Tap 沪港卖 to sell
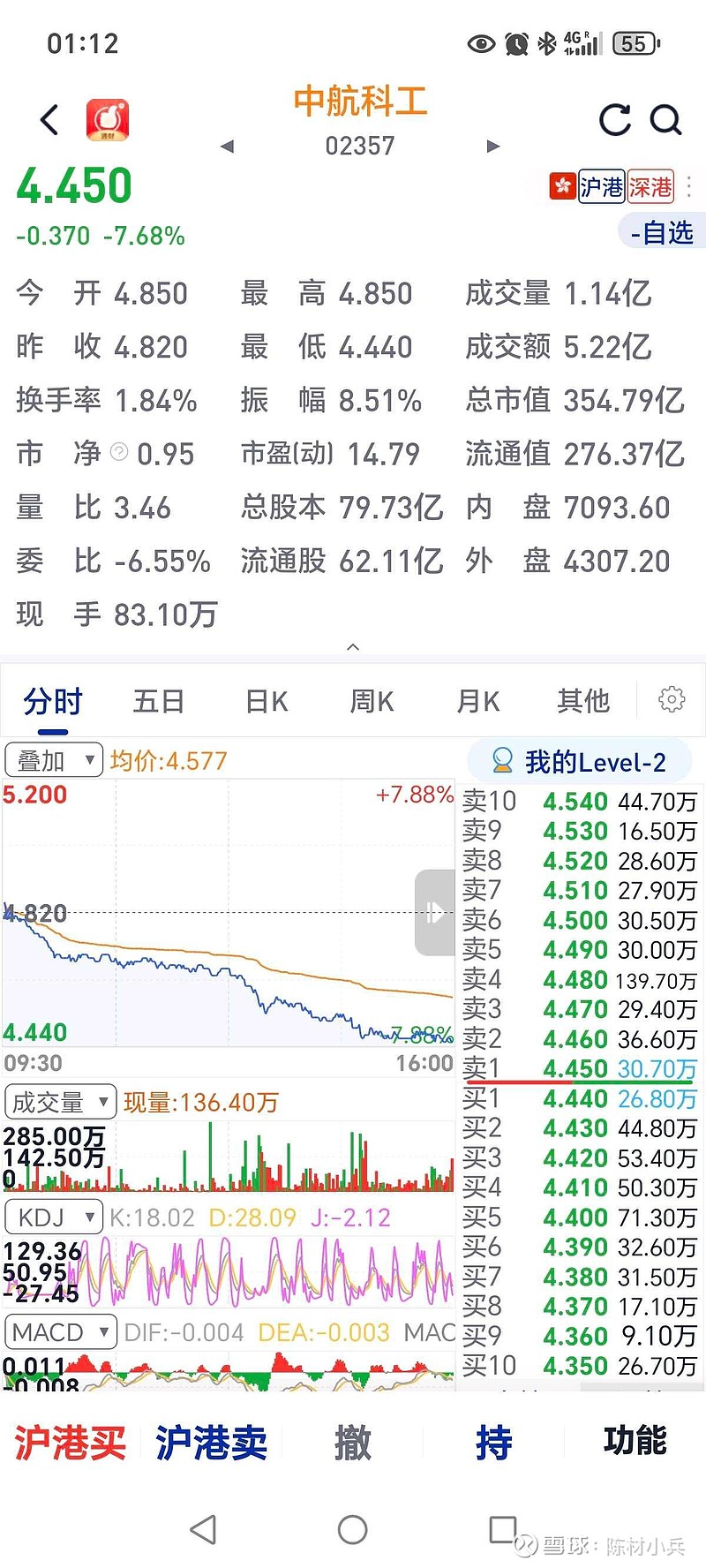This screenshot has height=1568, width=706. 212,1444
